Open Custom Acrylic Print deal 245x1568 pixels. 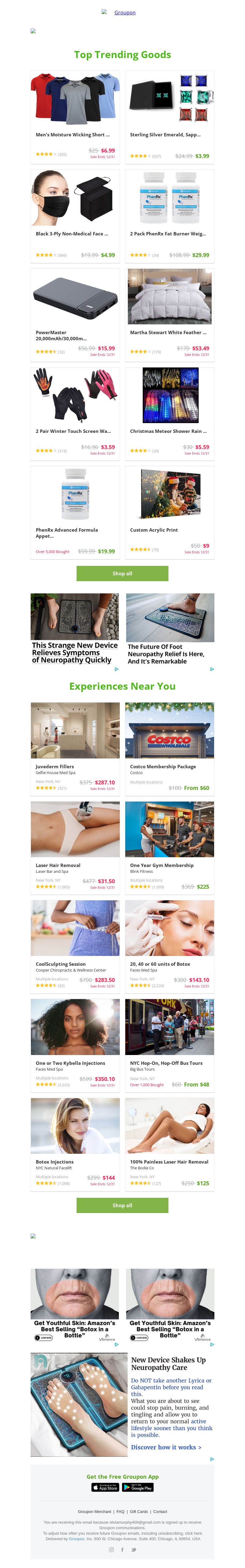click(x=169, y=511)
